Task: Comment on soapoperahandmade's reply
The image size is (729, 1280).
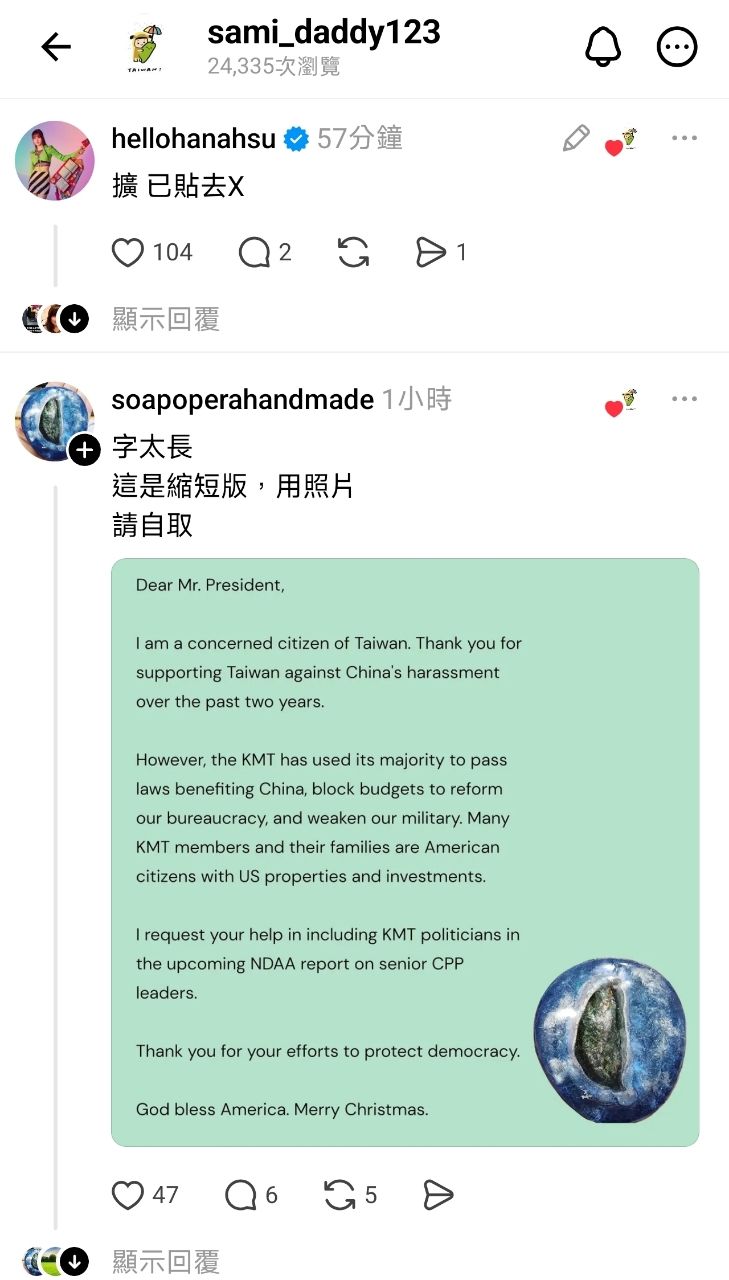Action: (x=241, y=1194)
